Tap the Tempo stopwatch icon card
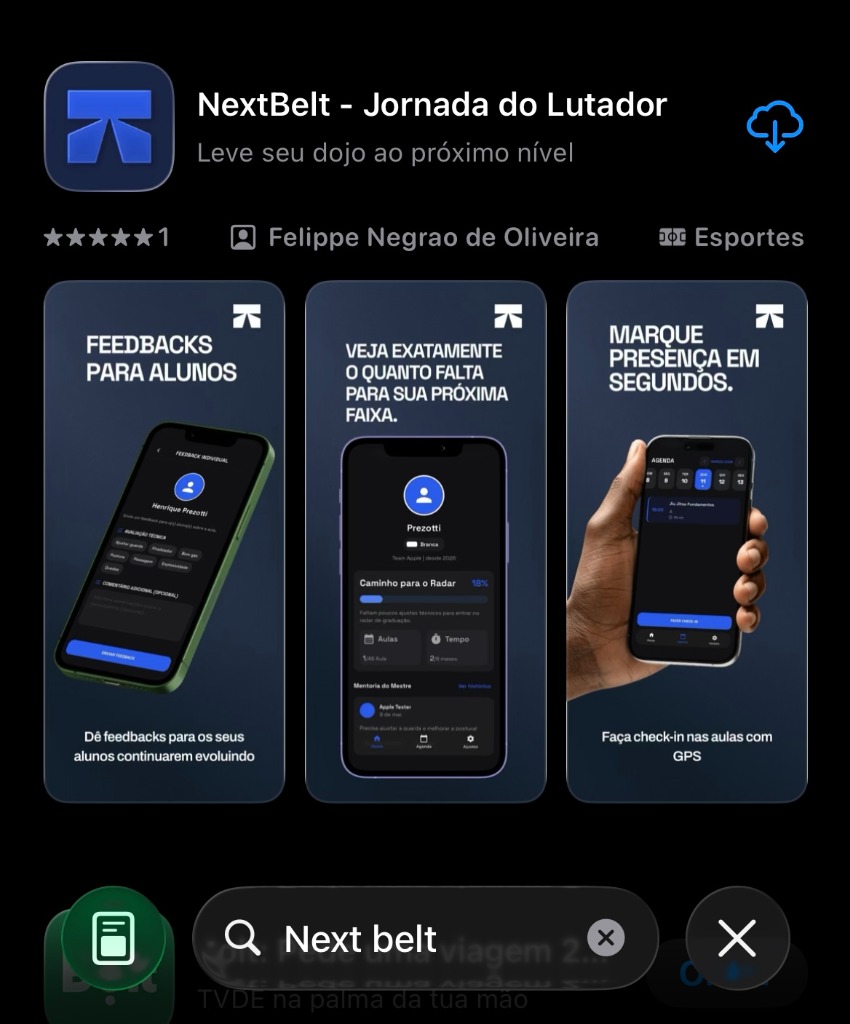The height and width of the screenshot is (1024, 850). pyautogui.click(x=437, y=639)
